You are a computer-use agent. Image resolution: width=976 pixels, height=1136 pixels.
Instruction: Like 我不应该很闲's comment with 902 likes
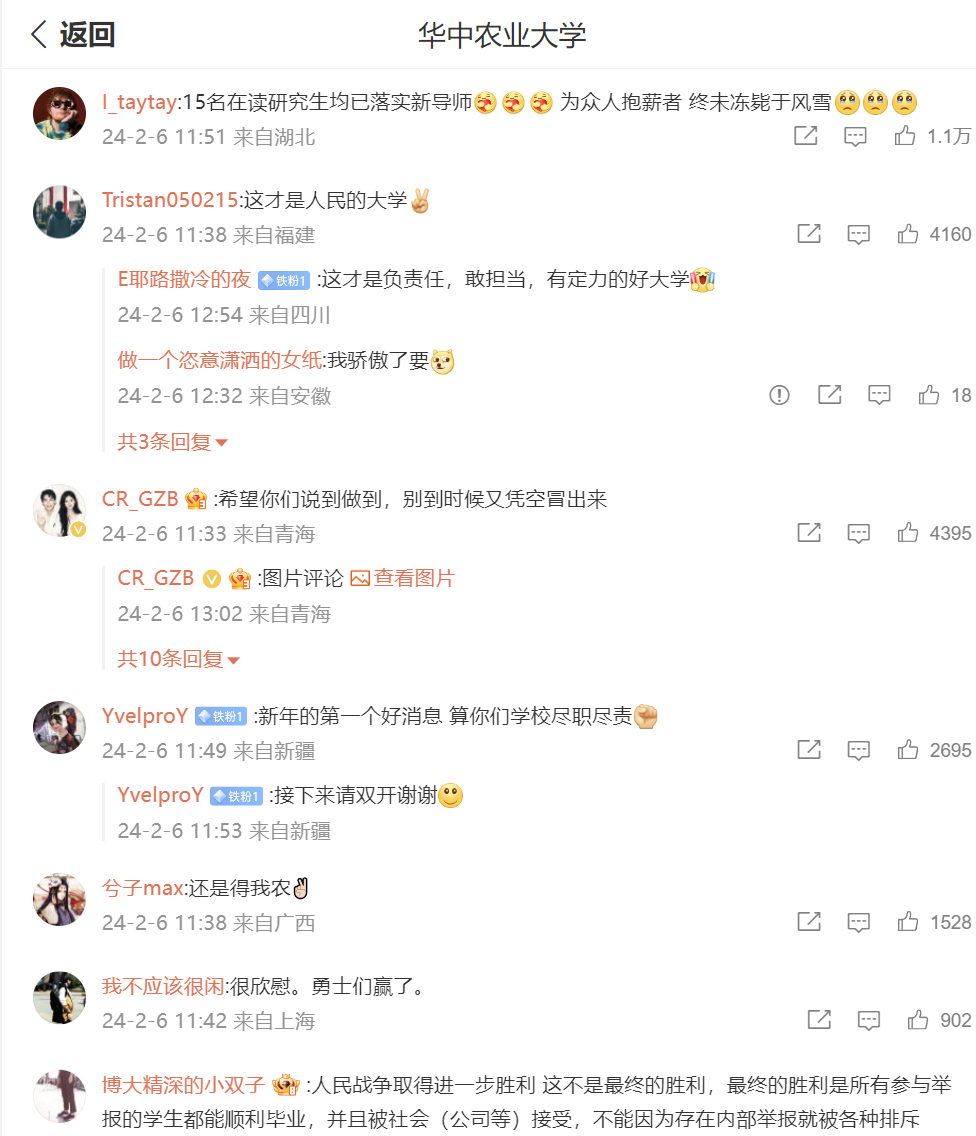coord(918,1020)
